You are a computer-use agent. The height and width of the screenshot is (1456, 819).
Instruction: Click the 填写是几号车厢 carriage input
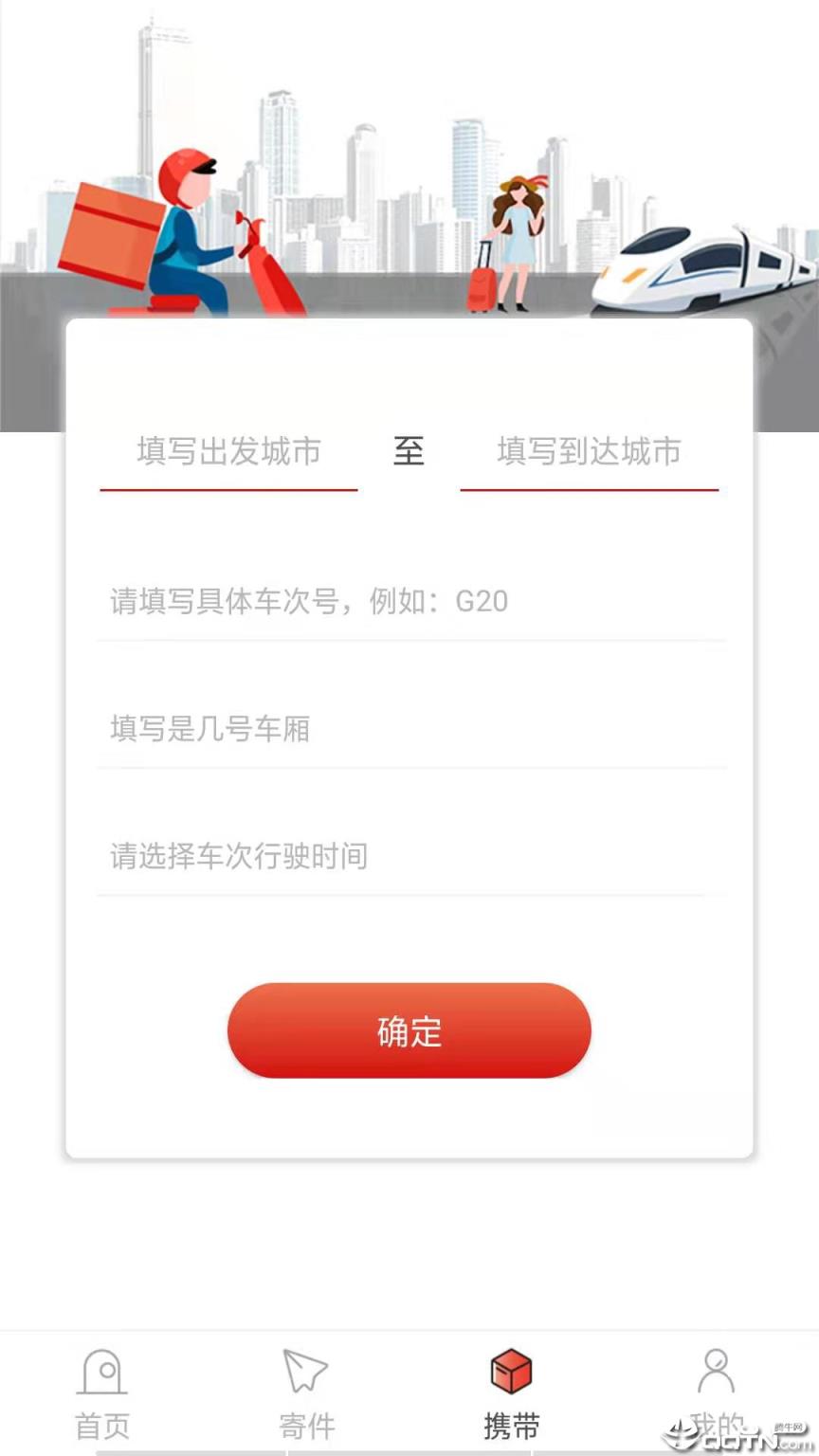(x=409, y=728)
